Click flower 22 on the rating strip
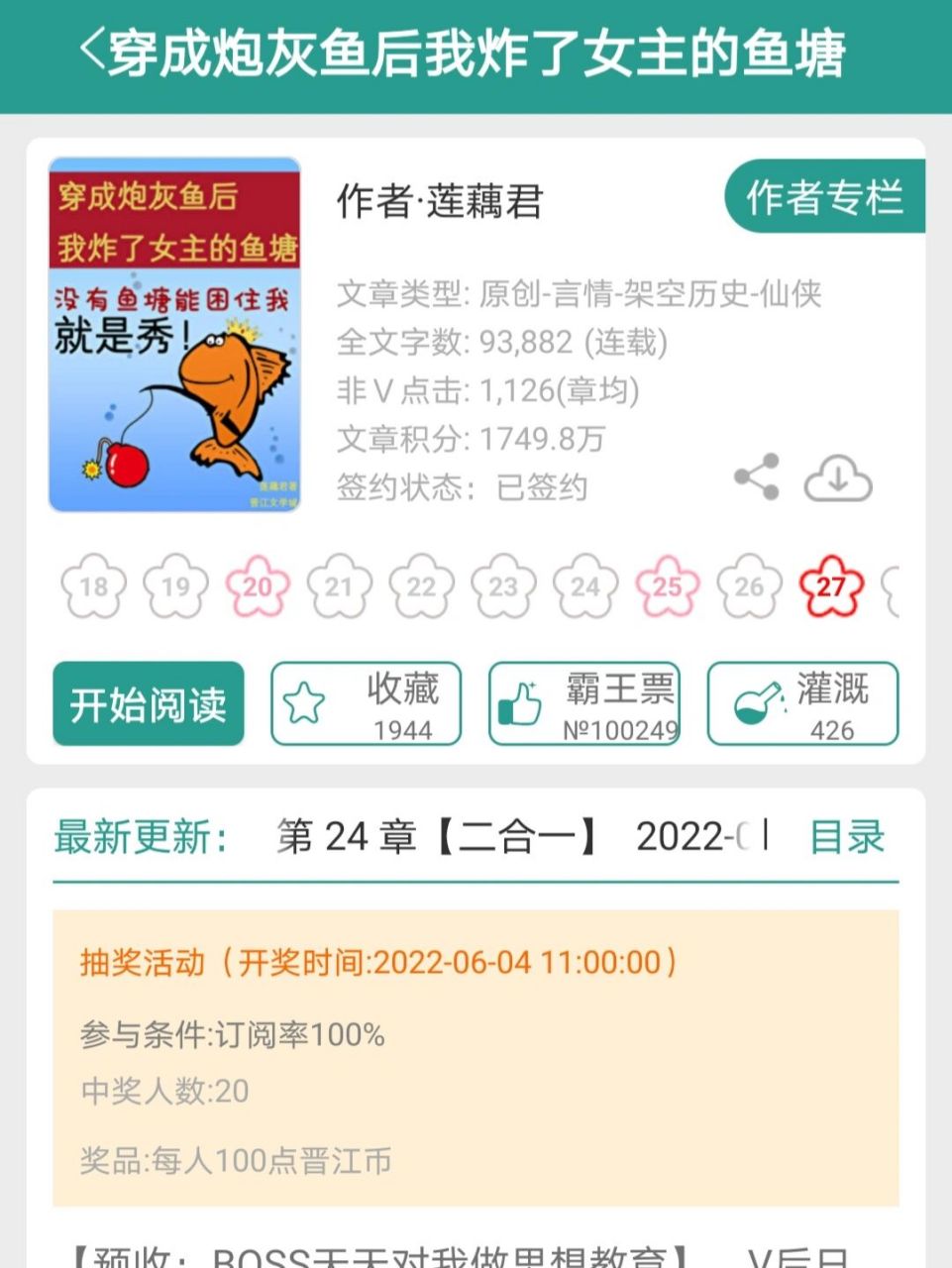952x1268 pixels. tap(418, 586)
